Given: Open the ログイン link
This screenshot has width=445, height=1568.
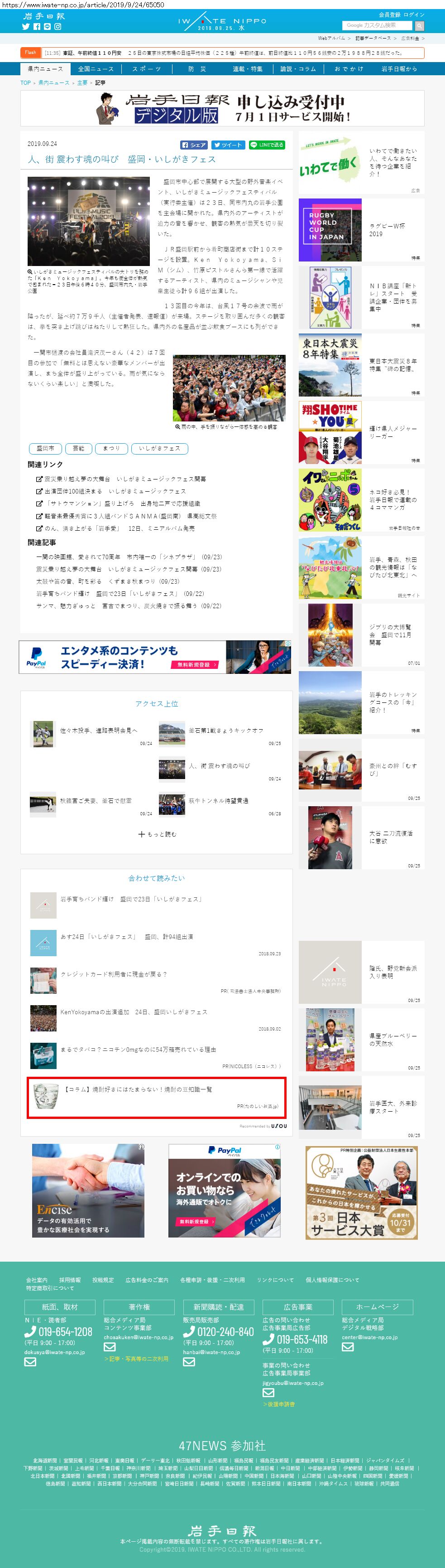Looking at the screenshot, I should click(x=414, y=15).
